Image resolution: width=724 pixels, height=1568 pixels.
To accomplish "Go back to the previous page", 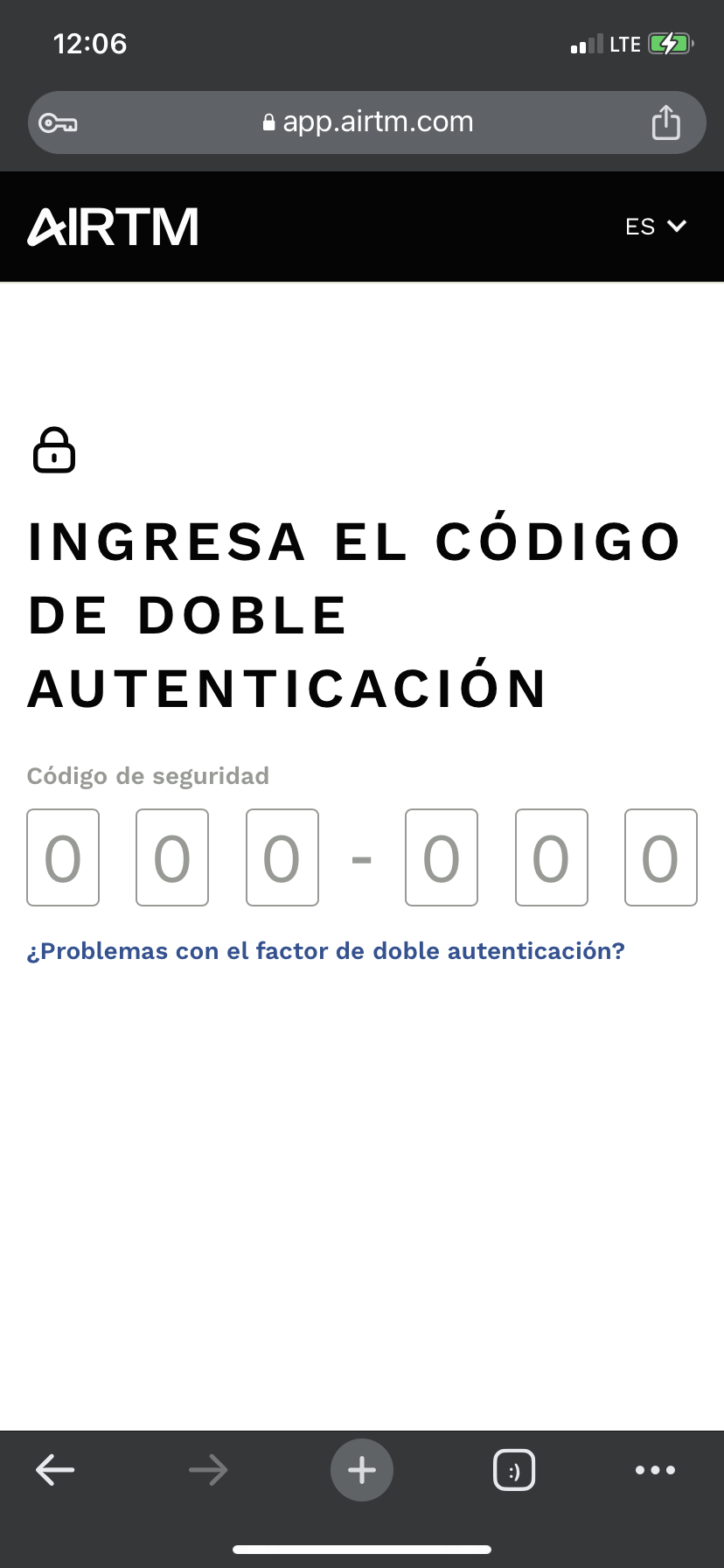I will coord(55,1470).
